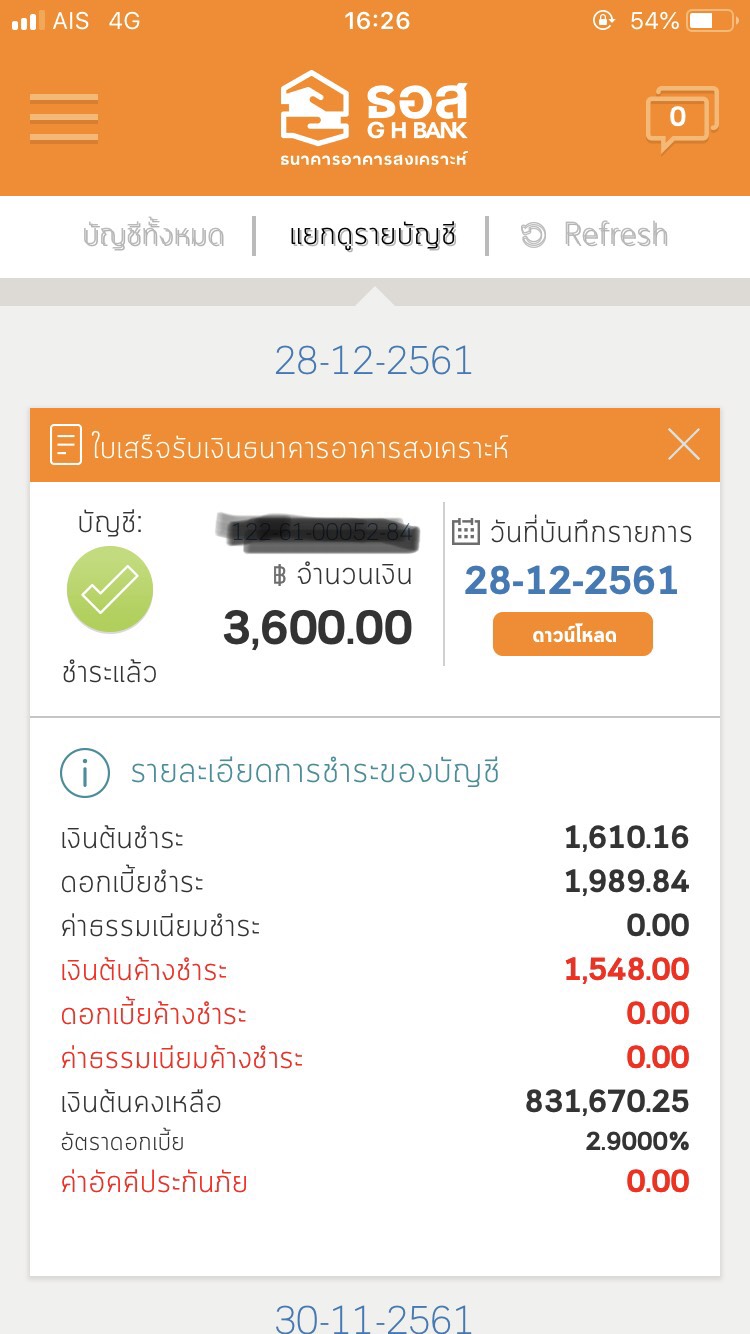This screenshot has width=750, height=1334.
Task: Open the 30-11-2561 entry
Action: tap(373, 1318)
